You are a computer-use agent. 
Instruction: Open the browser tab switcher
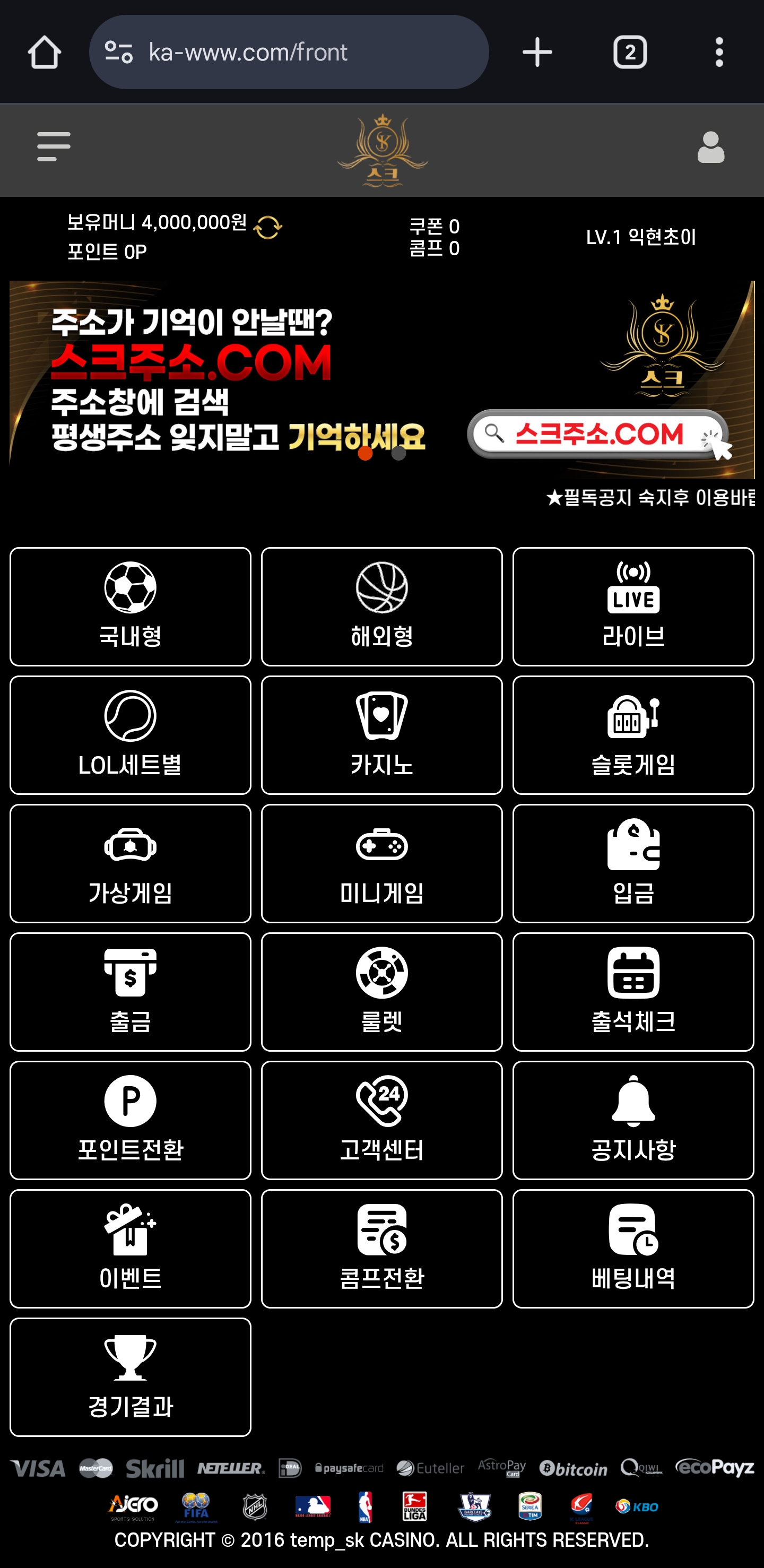[x=629, y=53]
